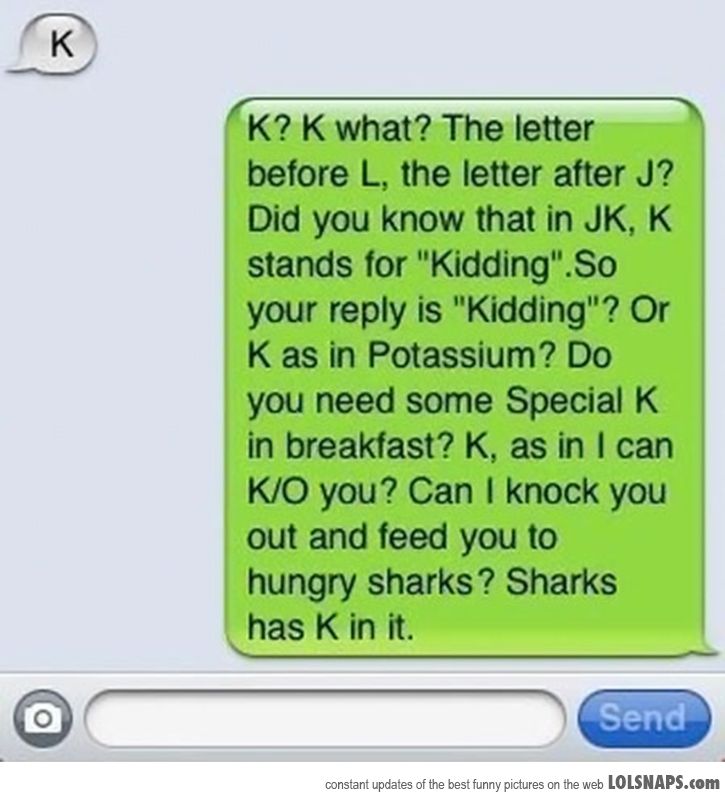Image resolution: width=725 pixels, height=802 pixels.
Task: Tap the Send button
Action: pos(643,718)
